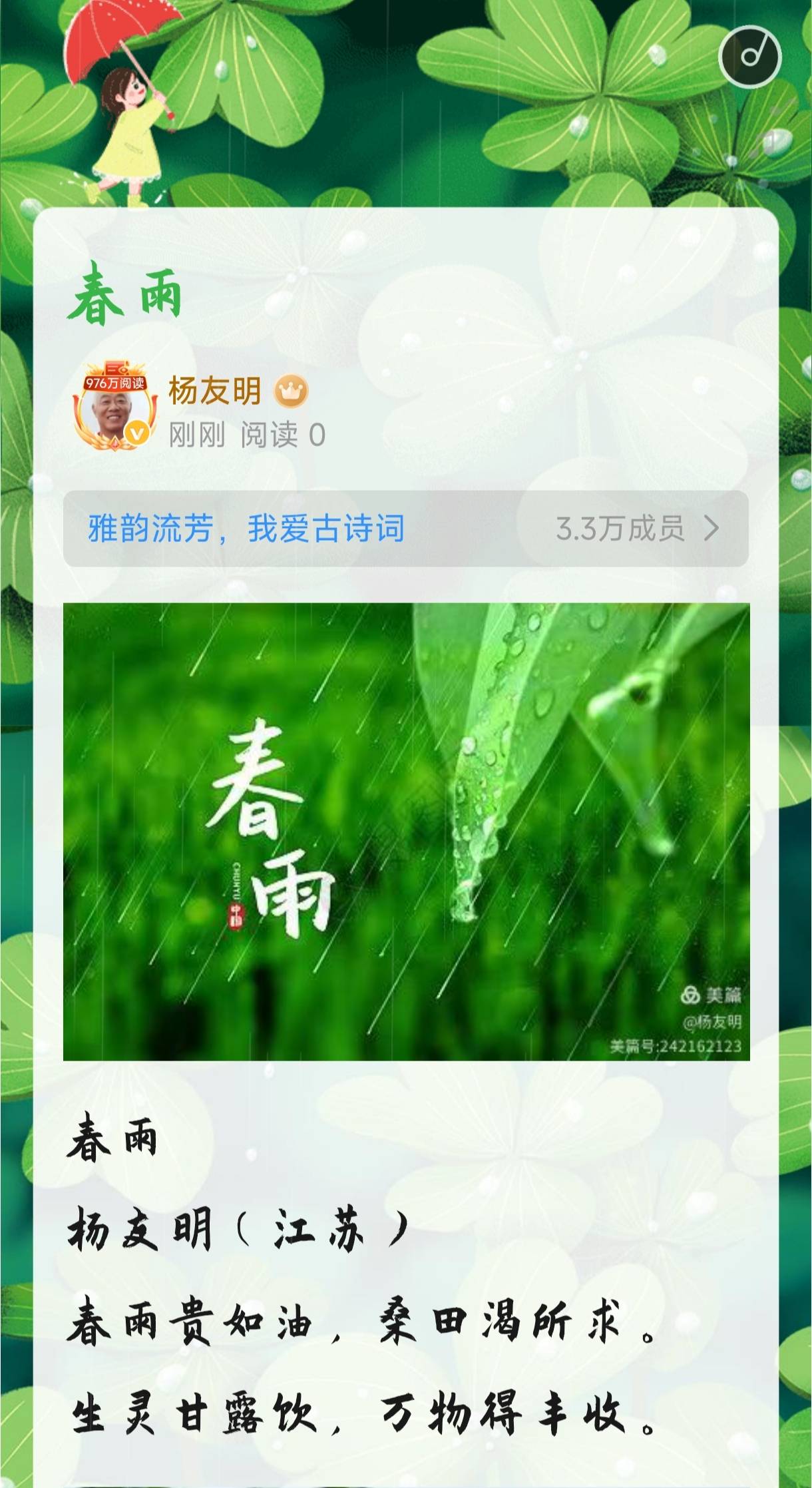
Task: View author 杨友明's profile by name
Action: click(214, 391)
